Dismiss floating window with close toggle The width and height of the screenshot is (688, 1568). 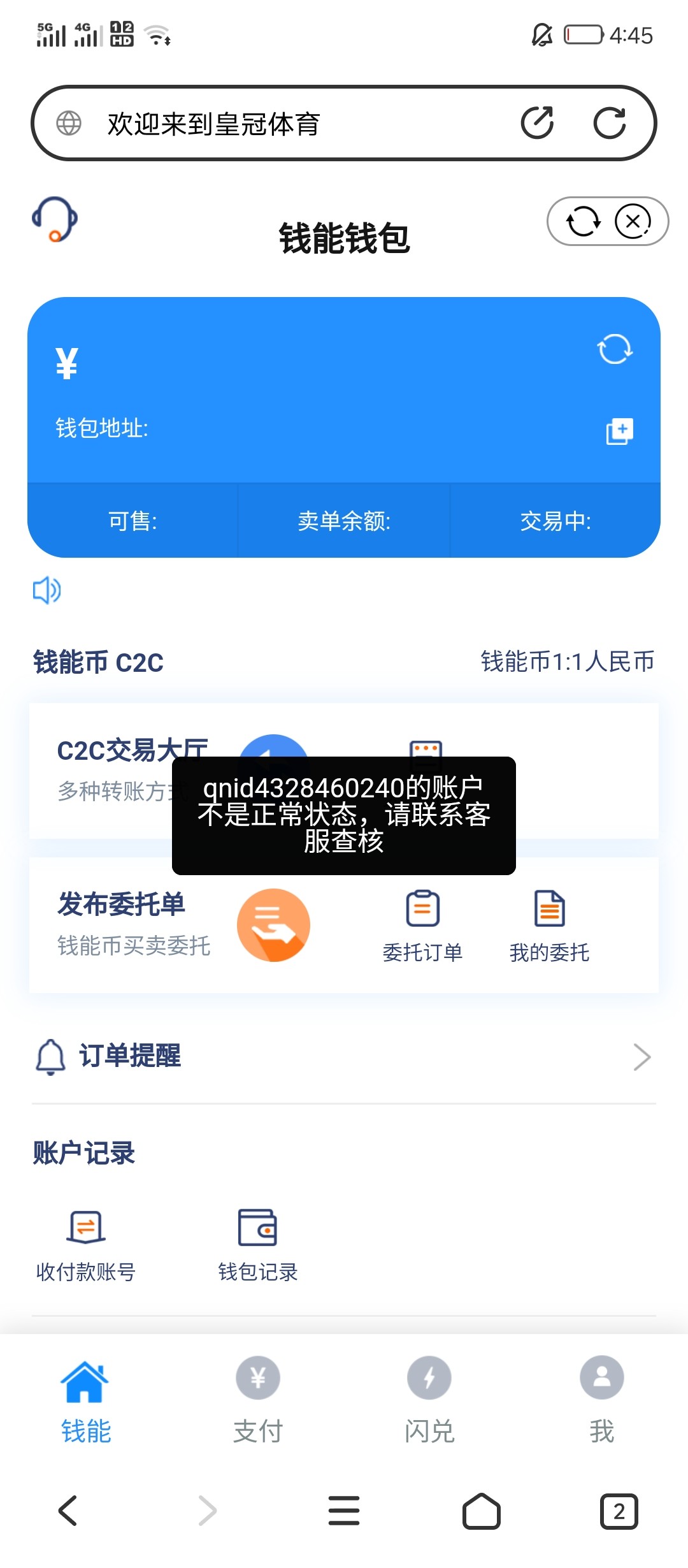point(633,221)
